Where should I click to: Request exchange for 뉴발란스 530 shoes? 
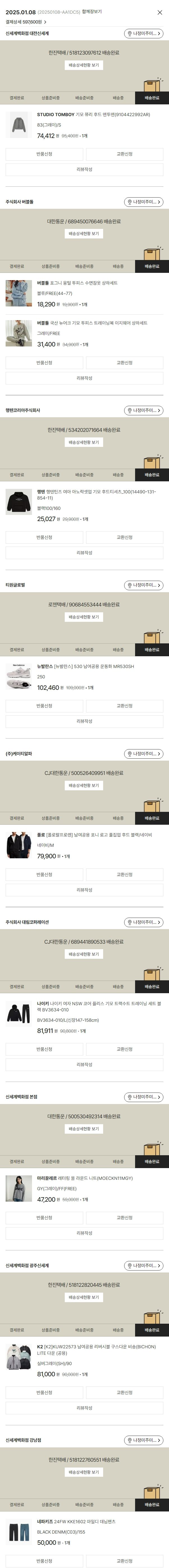click(124, 706)
